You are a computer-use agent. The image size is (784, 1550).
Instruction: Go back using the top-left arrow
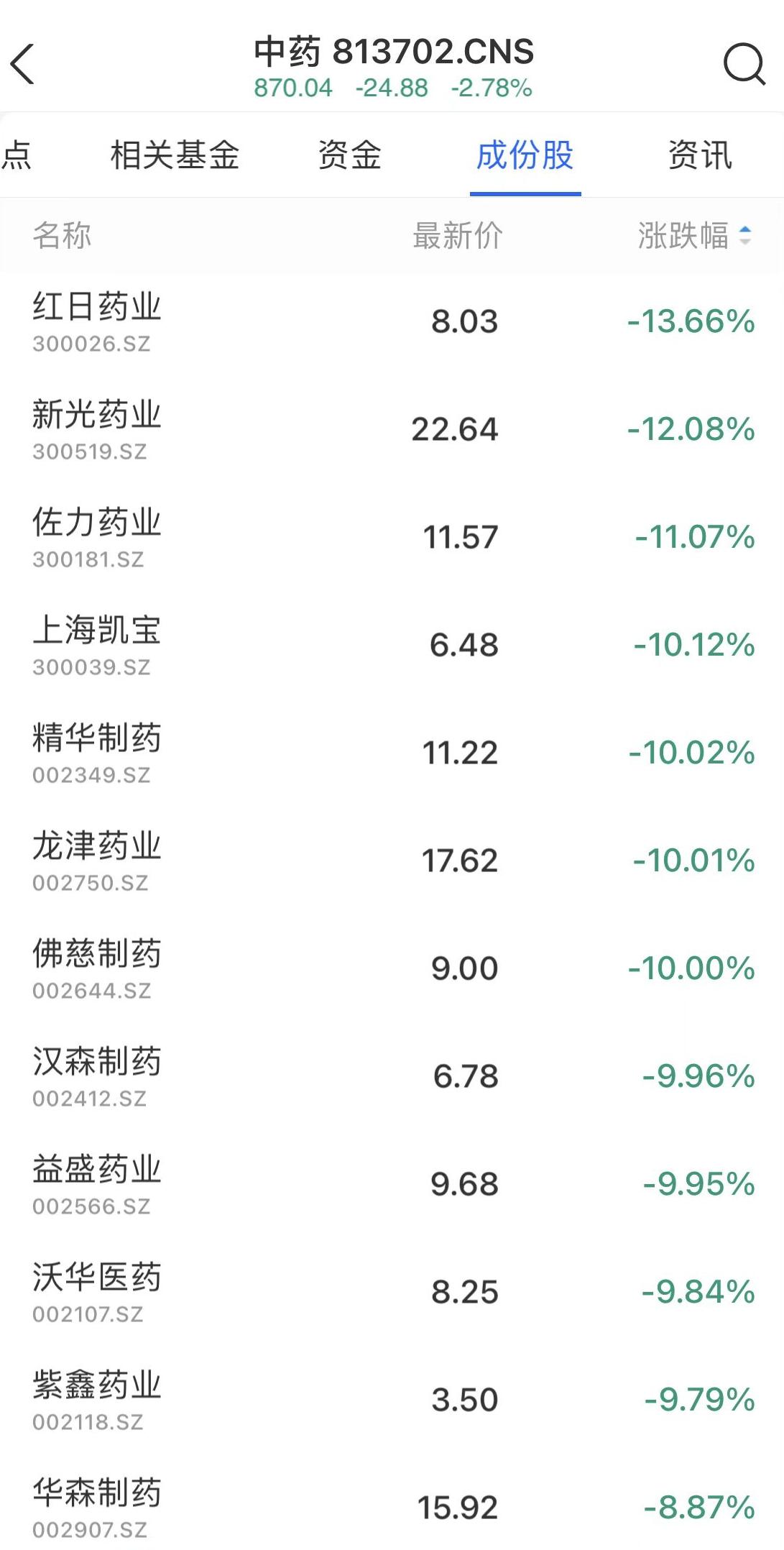click(x=23, y=64)
